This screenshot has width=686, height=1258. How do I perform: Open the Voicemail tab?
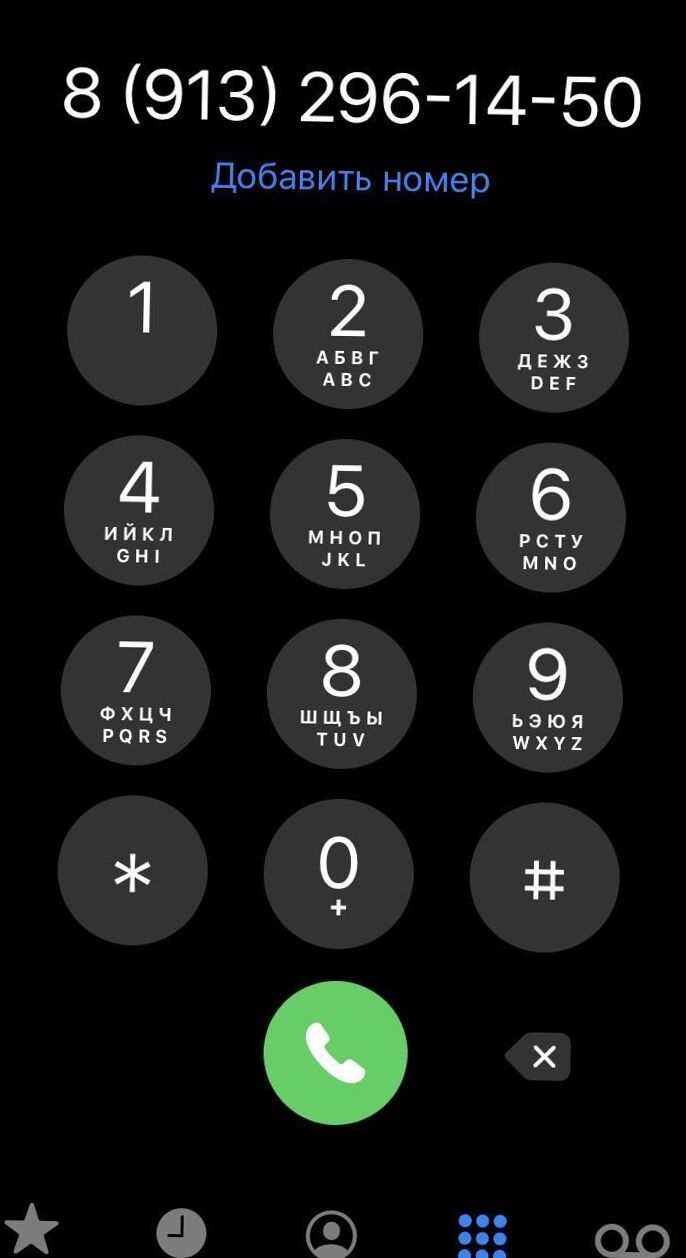tap(632, 1240)
